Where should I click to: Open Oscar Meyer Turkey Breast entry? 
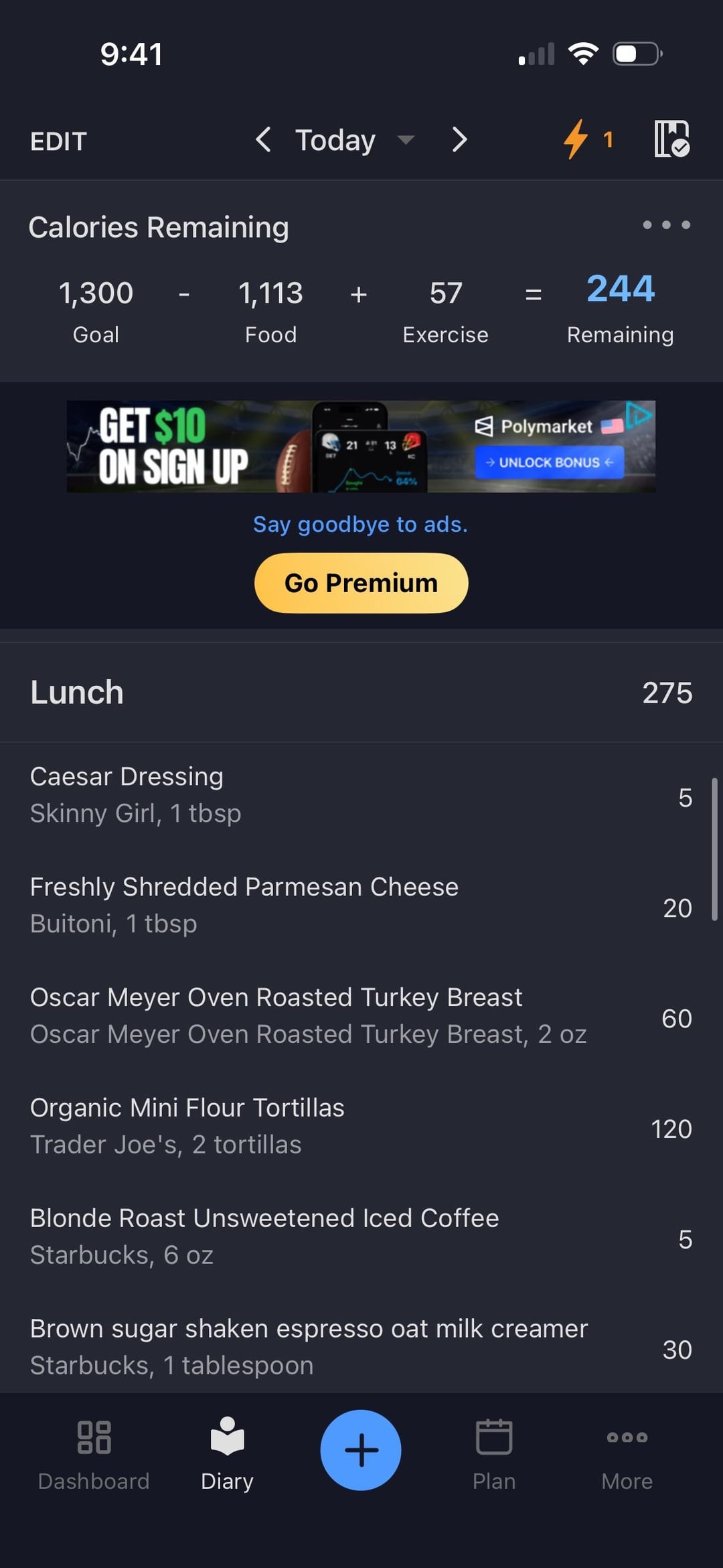click(x=361, y=1016)
